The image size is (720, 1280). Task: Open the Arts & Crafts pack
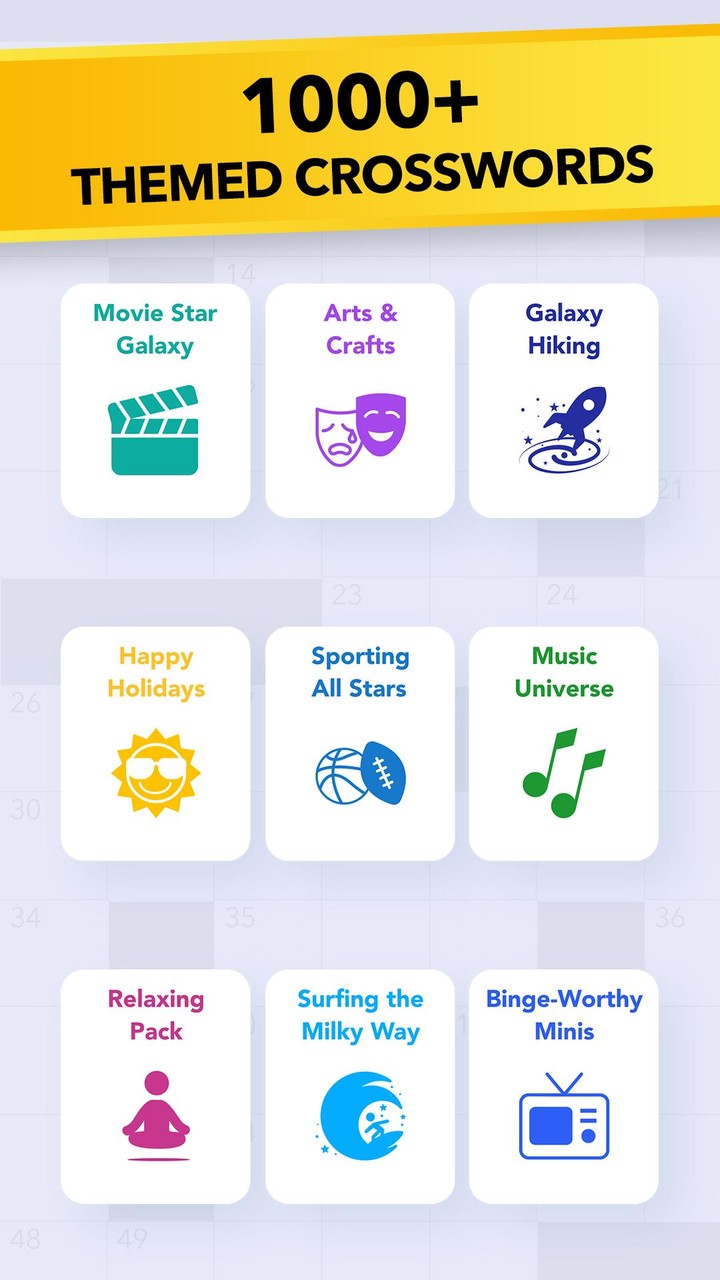coord(360,400)
